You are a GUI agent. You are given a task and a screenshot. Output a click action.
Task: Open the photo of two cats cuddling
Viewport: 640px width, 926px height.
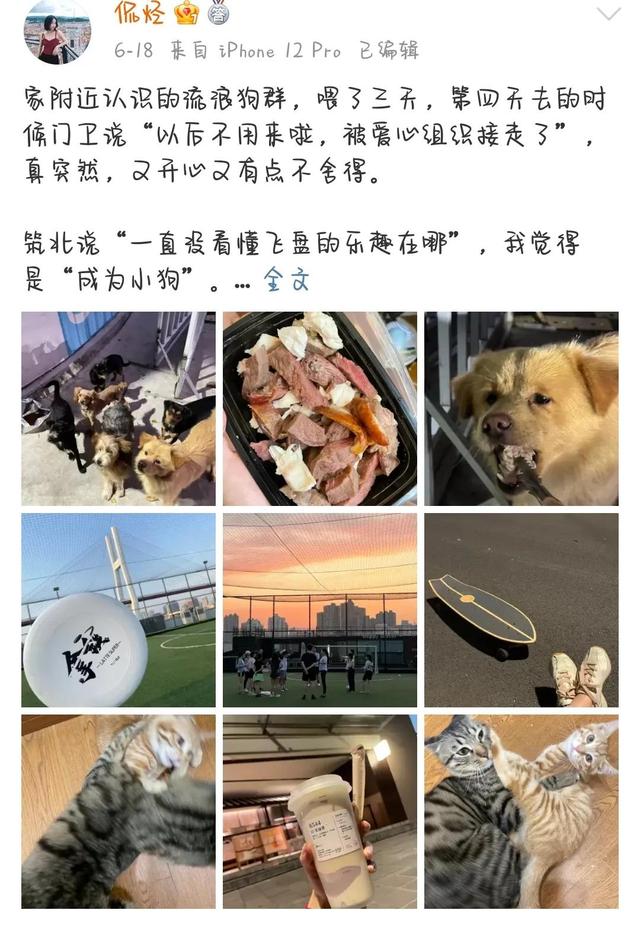[x=521, y=811]
